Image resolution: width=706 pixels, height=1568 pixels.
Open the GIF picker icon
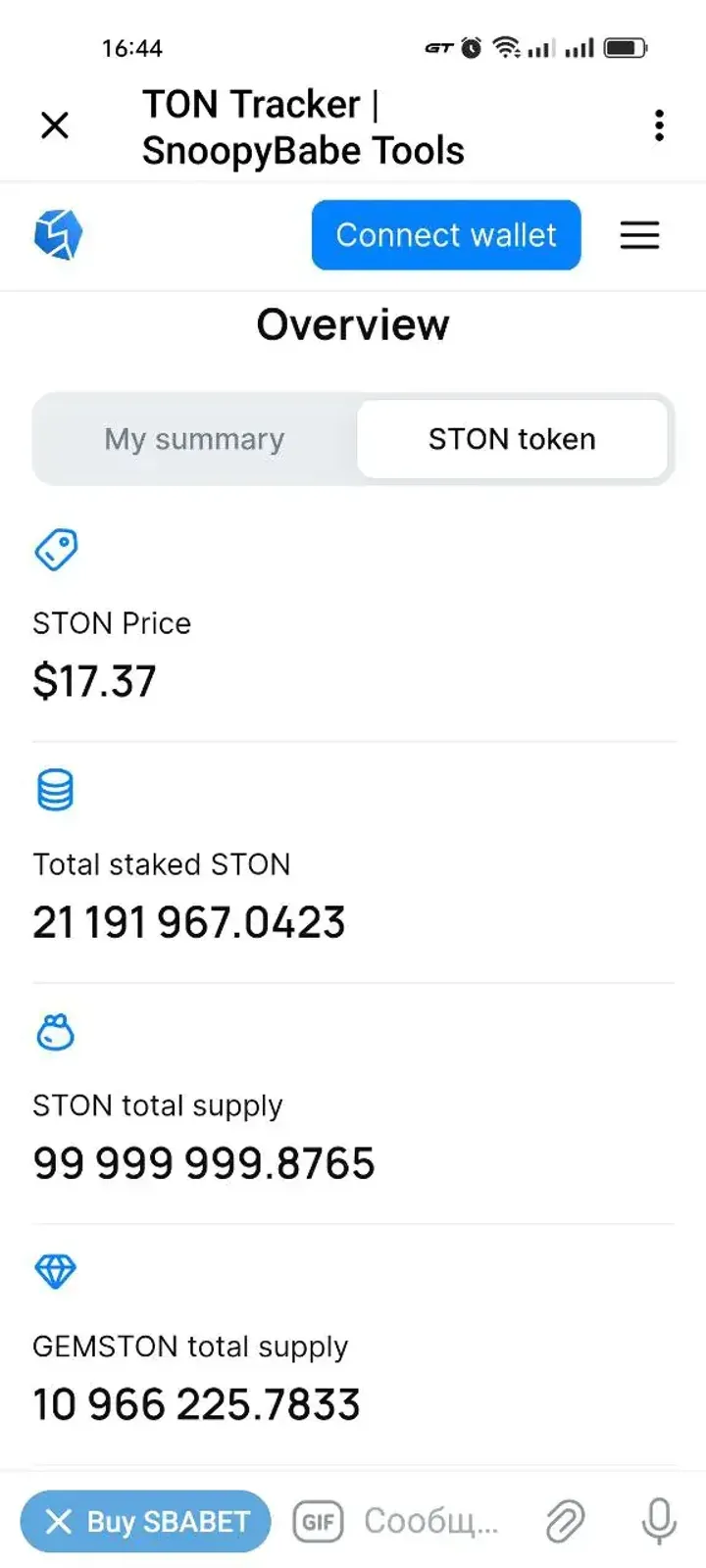coord(317,1522)
